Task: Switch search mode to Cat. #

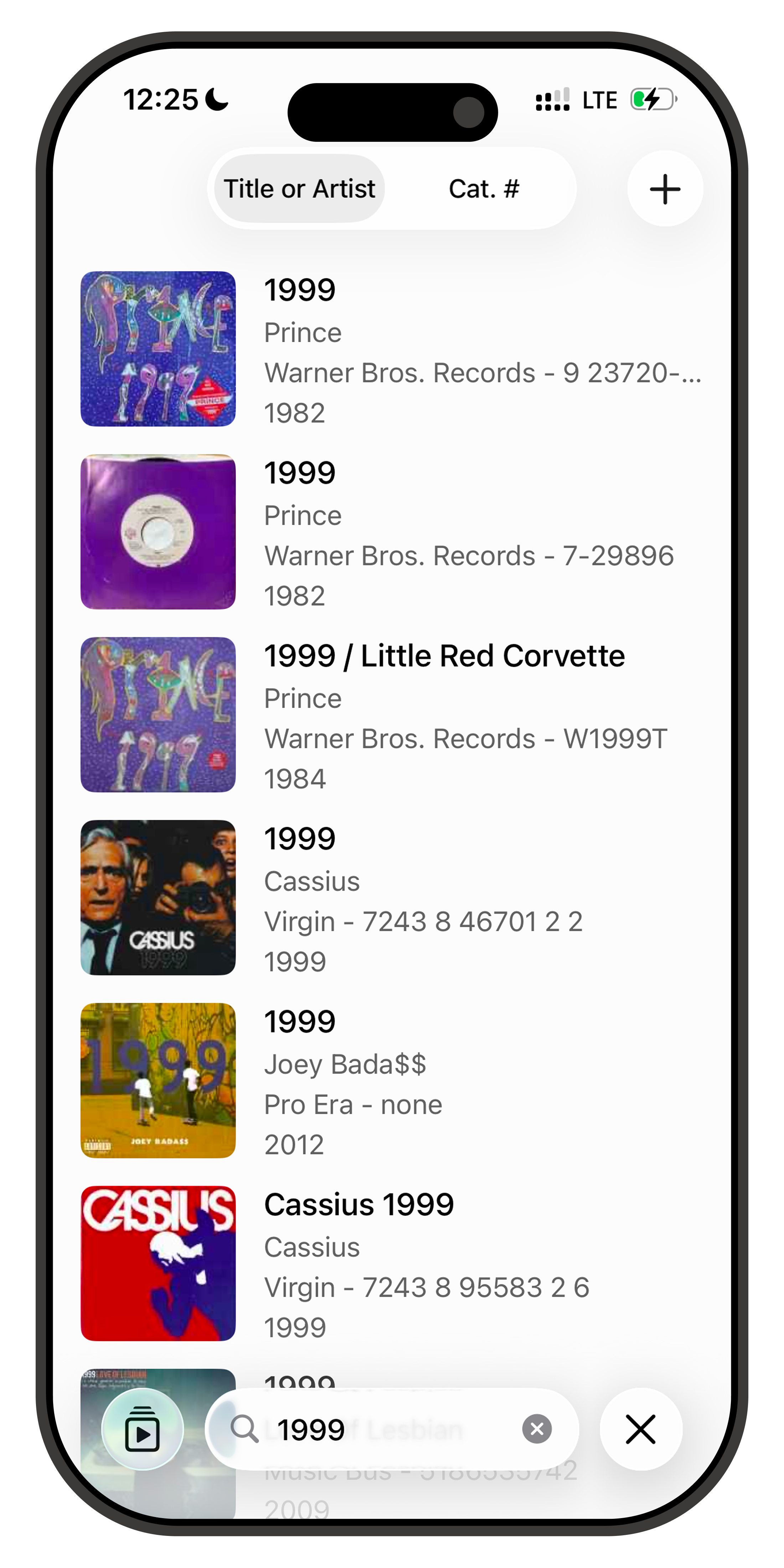Action: (x=483, y=188)
